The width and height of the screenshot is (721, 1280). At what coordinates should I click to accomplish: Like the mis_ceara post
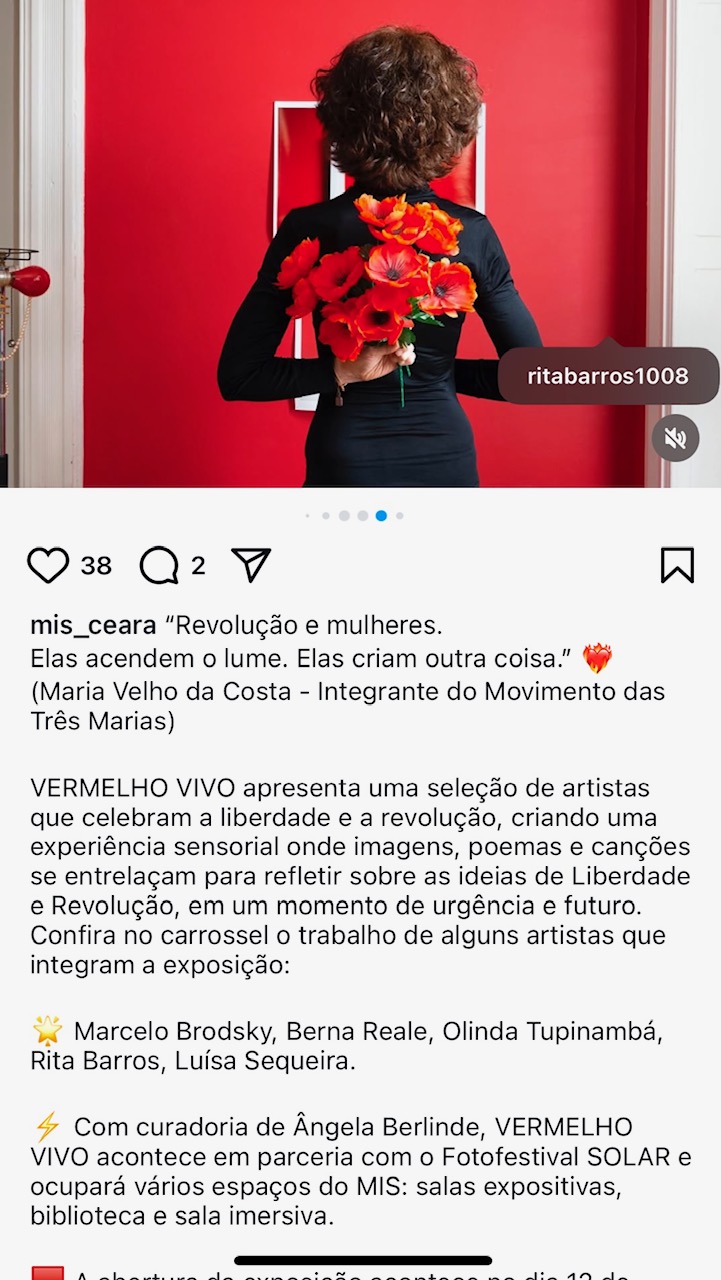[47, 565]
